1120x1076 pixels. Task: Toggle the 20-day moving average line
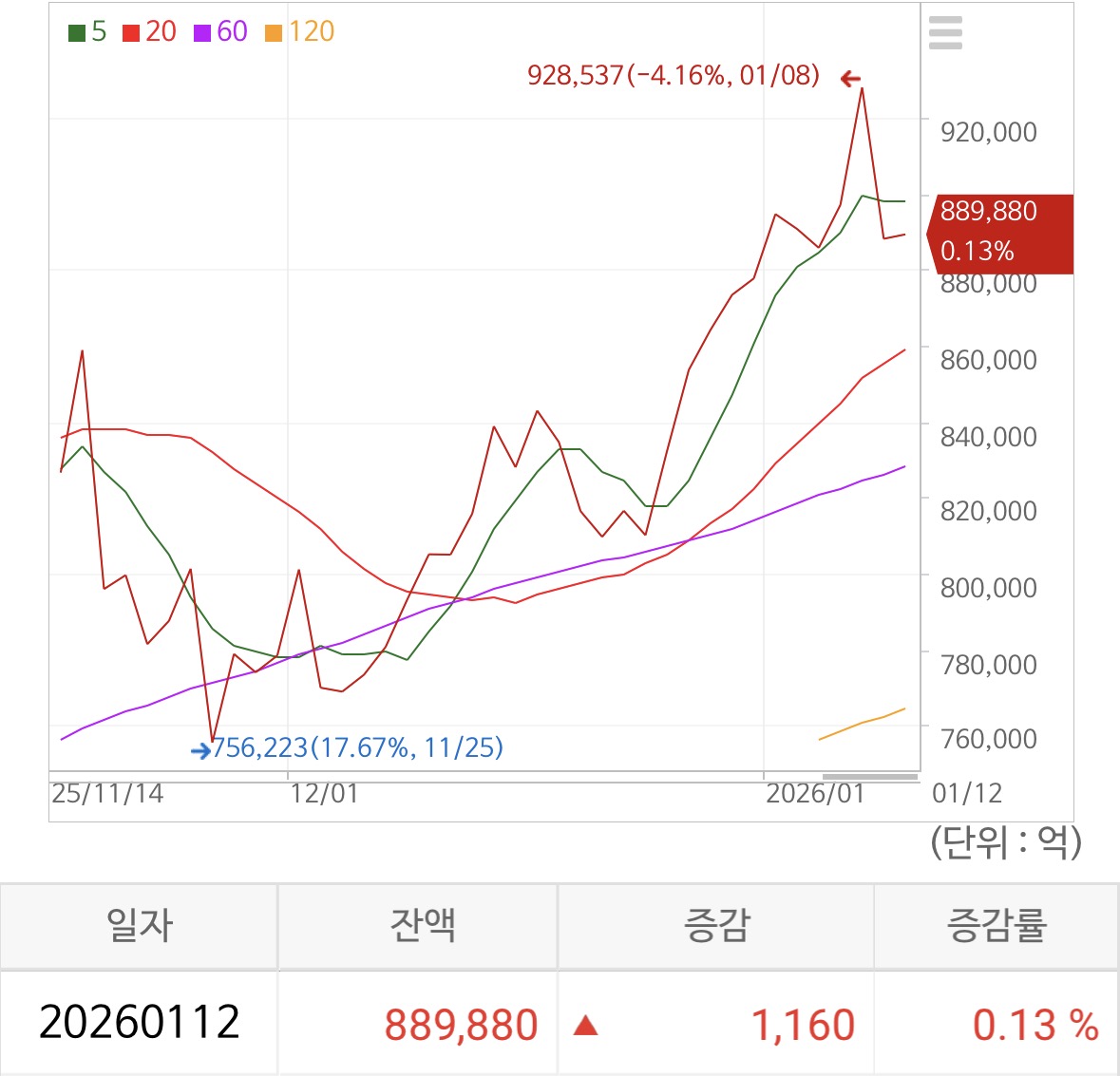click(150, 32)
